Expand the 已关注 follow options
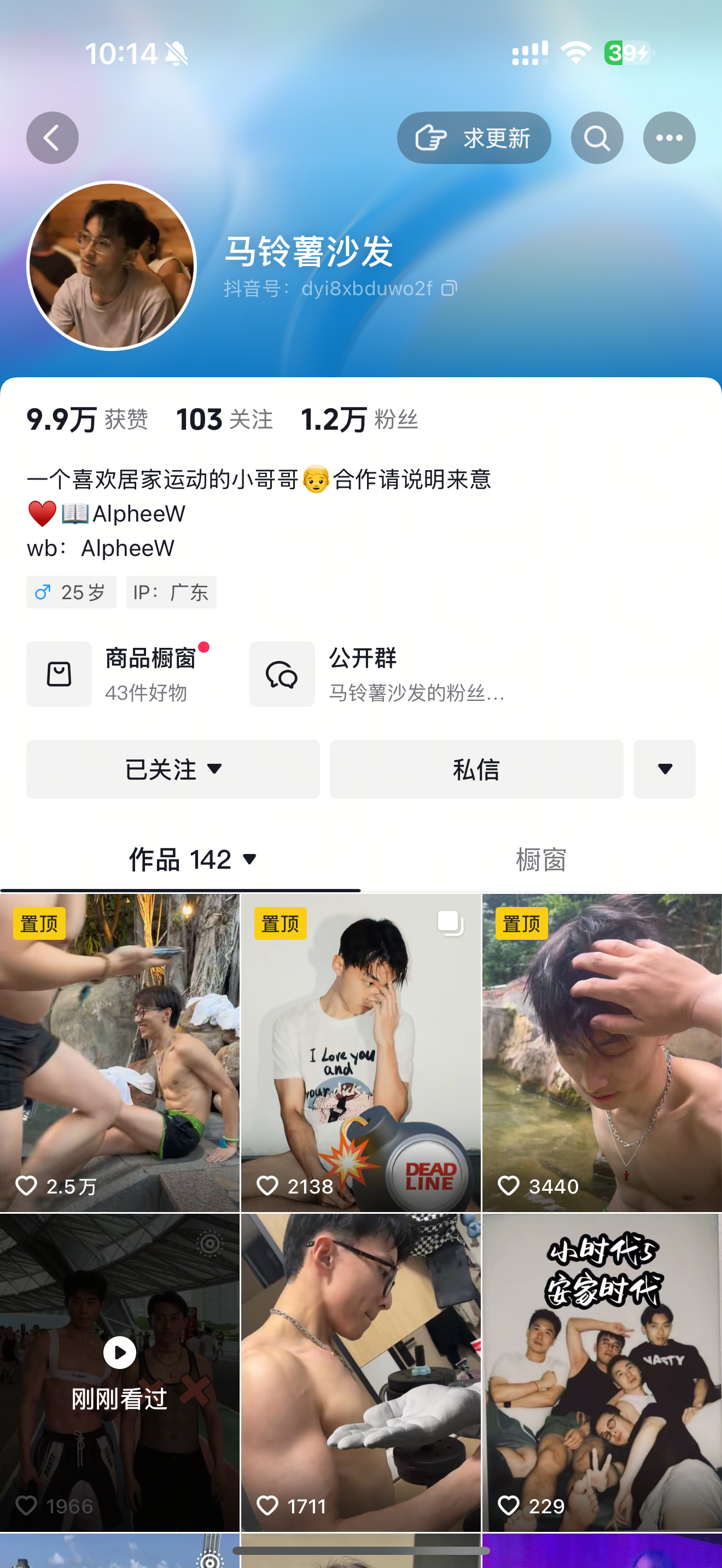 click(173, 769)
